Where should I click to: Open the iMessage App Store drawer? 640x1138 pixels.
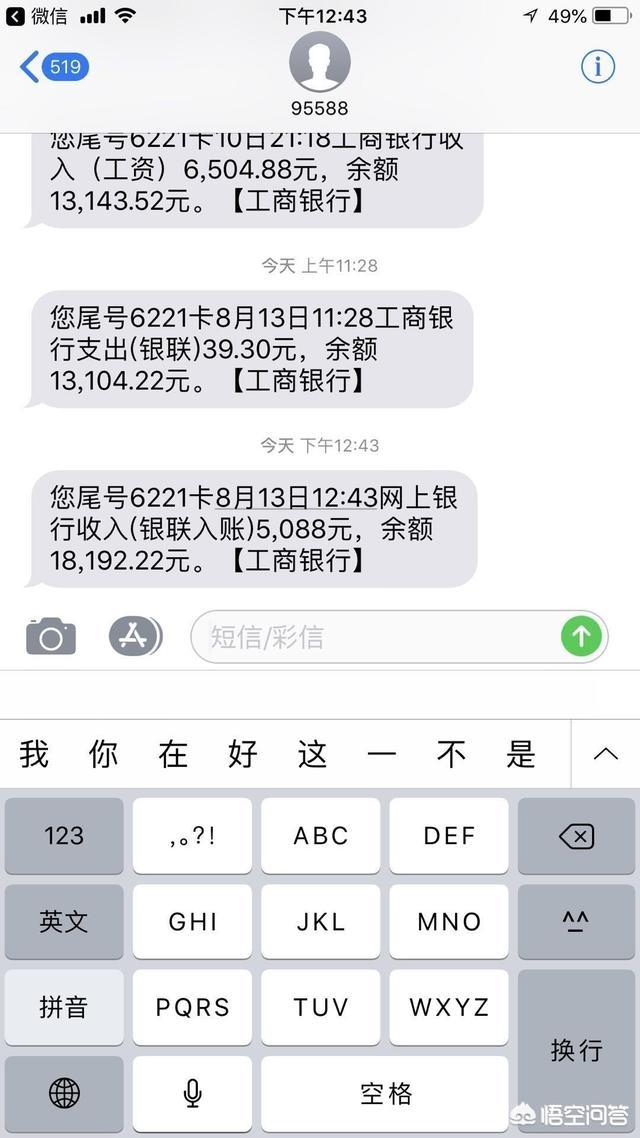[134, 636]
